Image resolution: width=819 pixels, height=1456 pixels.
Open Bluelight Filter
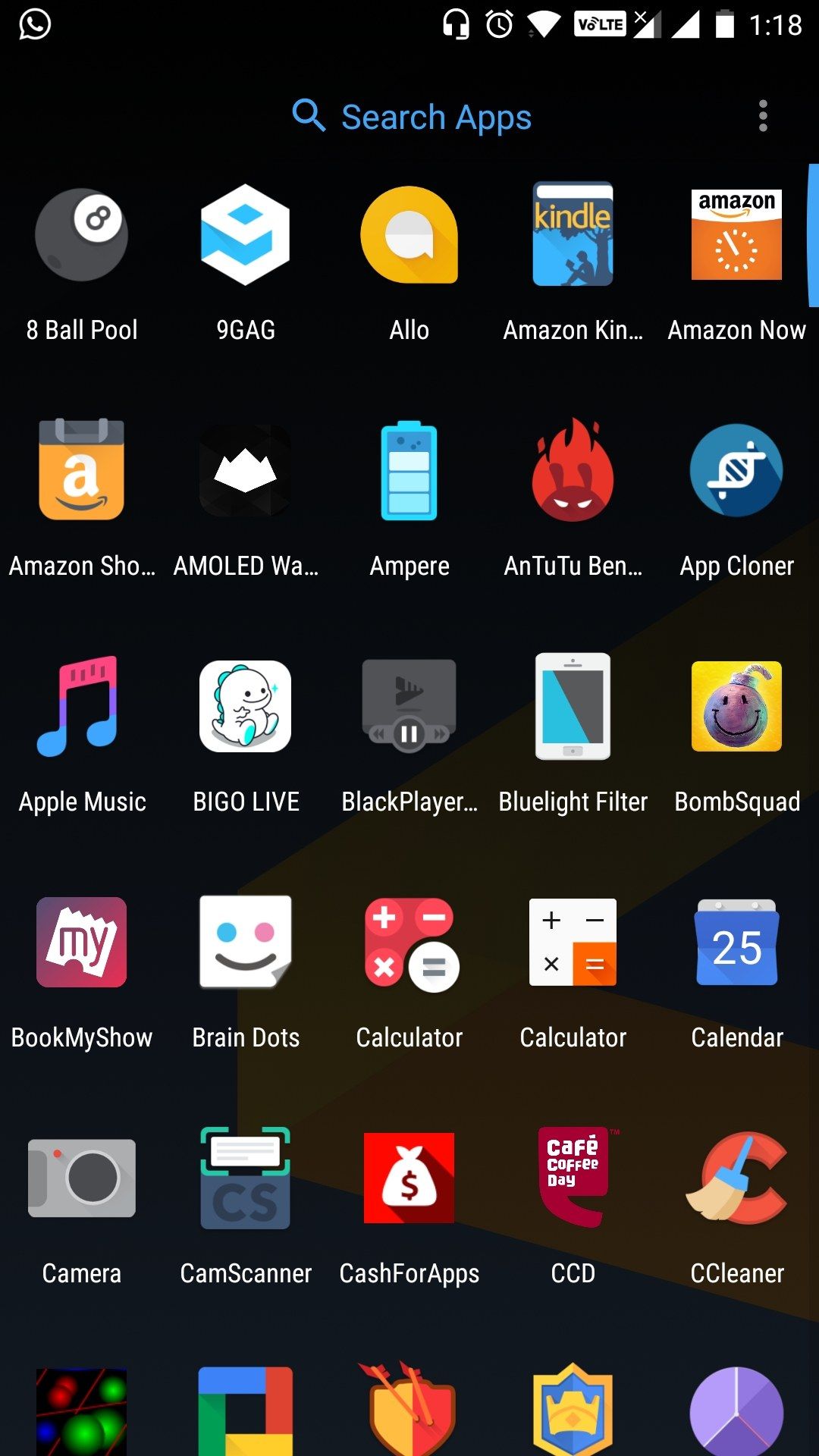tap(573, 707)
